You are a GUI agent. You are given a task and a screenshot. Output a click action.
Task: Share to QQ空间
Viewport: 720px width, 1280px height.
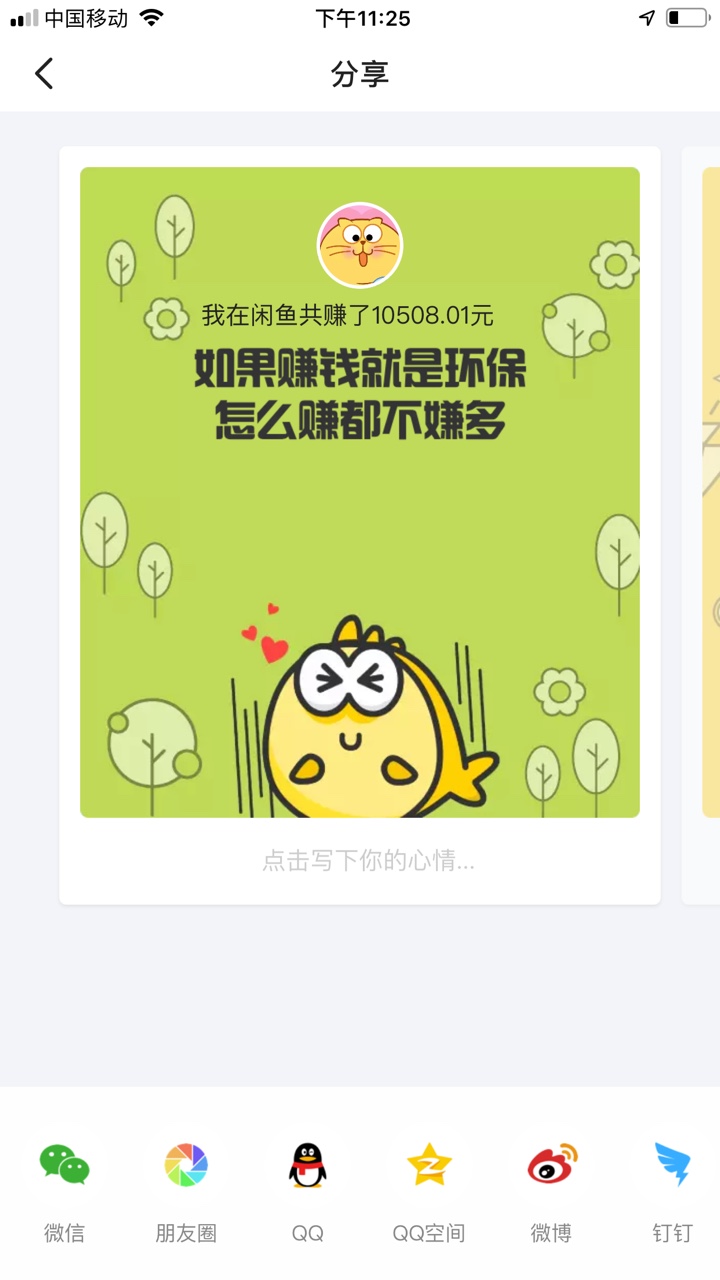pos(429,1189)
